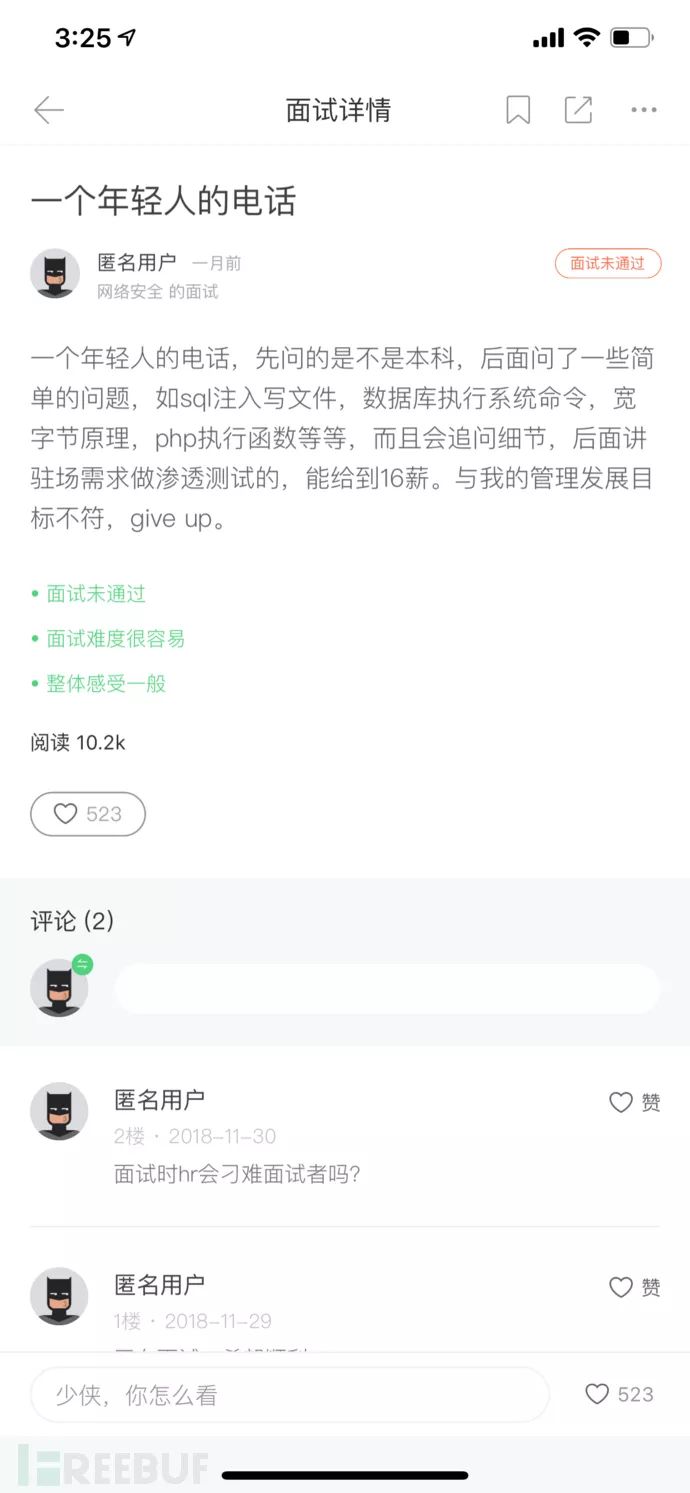
Task: Share this interview detail page
Action: (x=578, y=110)
